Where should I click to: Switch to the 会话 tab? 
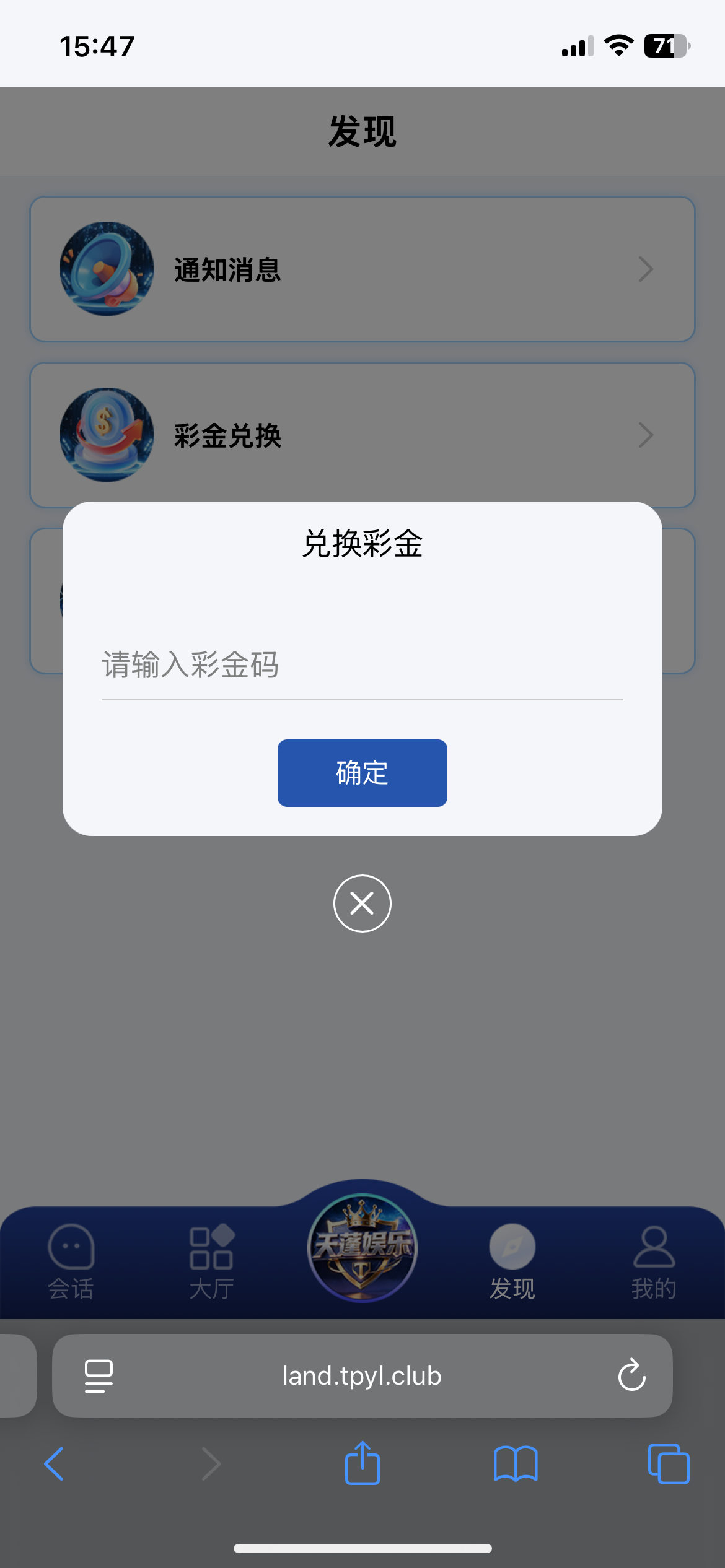coord(71,1261)
